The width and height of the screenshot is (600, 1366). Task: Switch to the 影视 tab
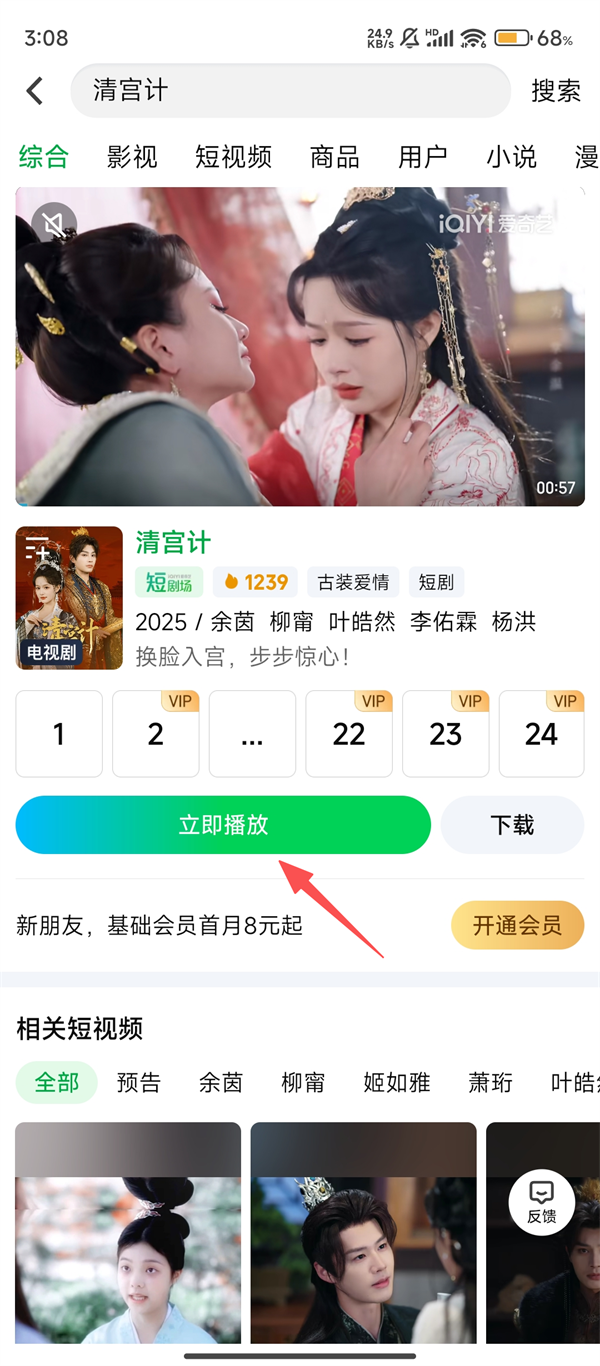(132, 157)
